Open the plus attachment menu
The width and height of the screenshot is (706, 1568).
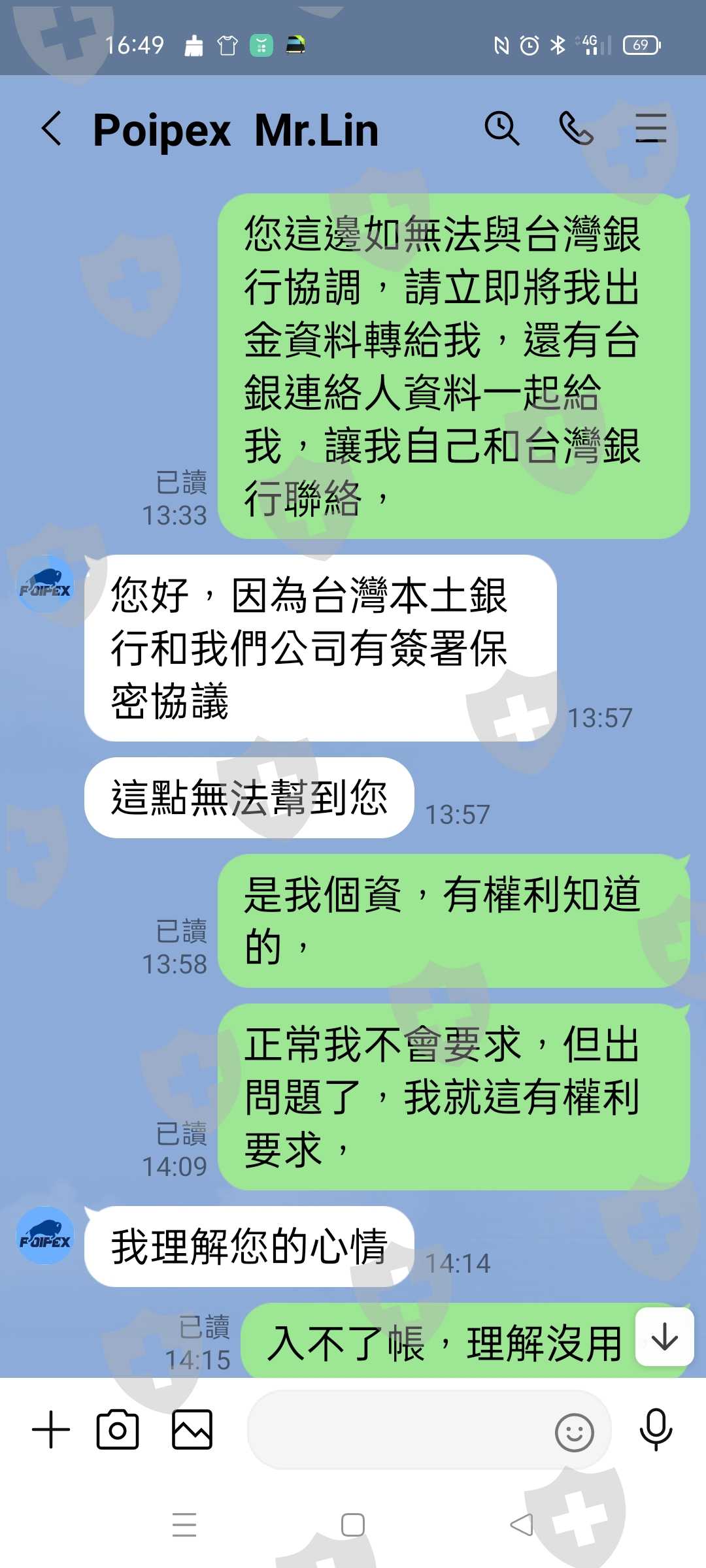click(51, 1429)
